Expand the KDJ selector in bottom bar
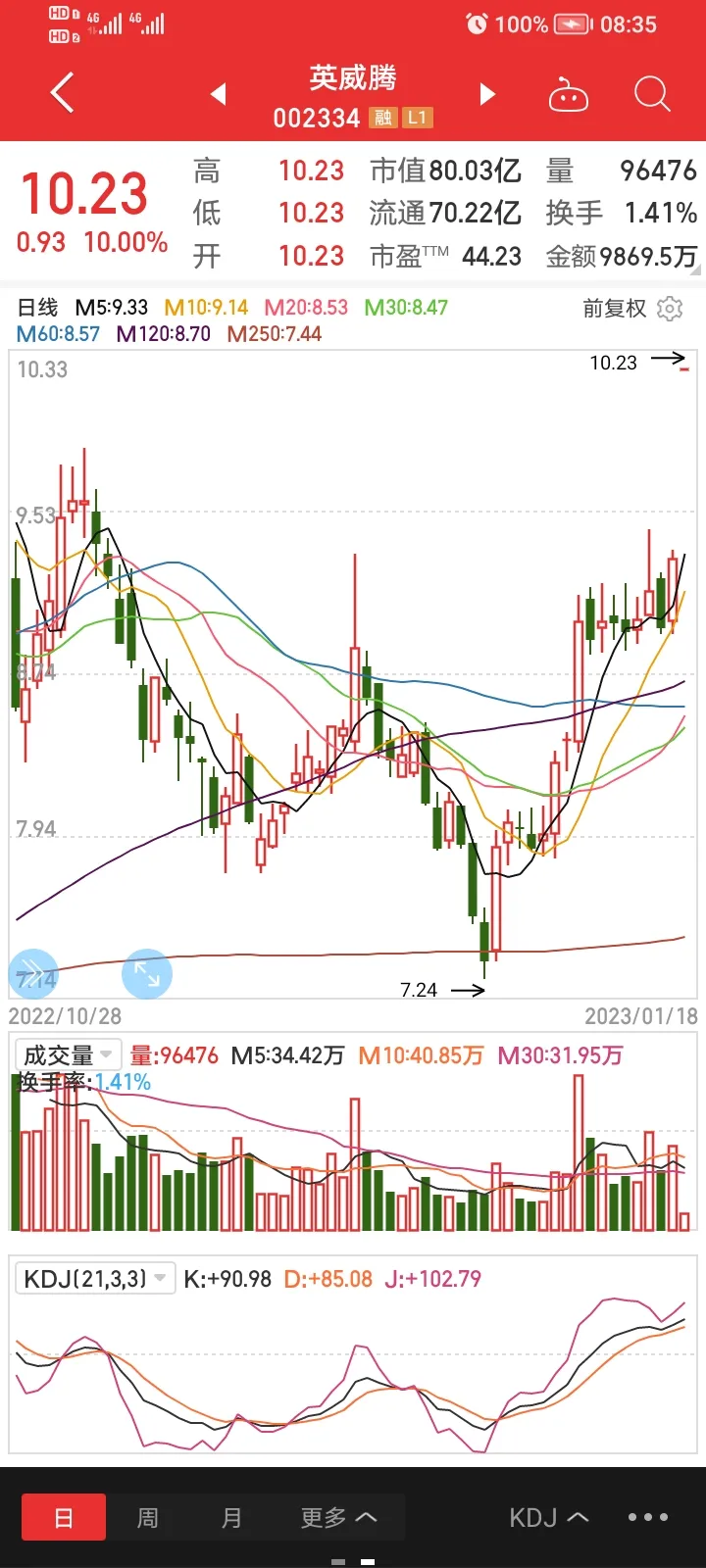This screenshot has width=706, height=1568. pos(548,1518)
